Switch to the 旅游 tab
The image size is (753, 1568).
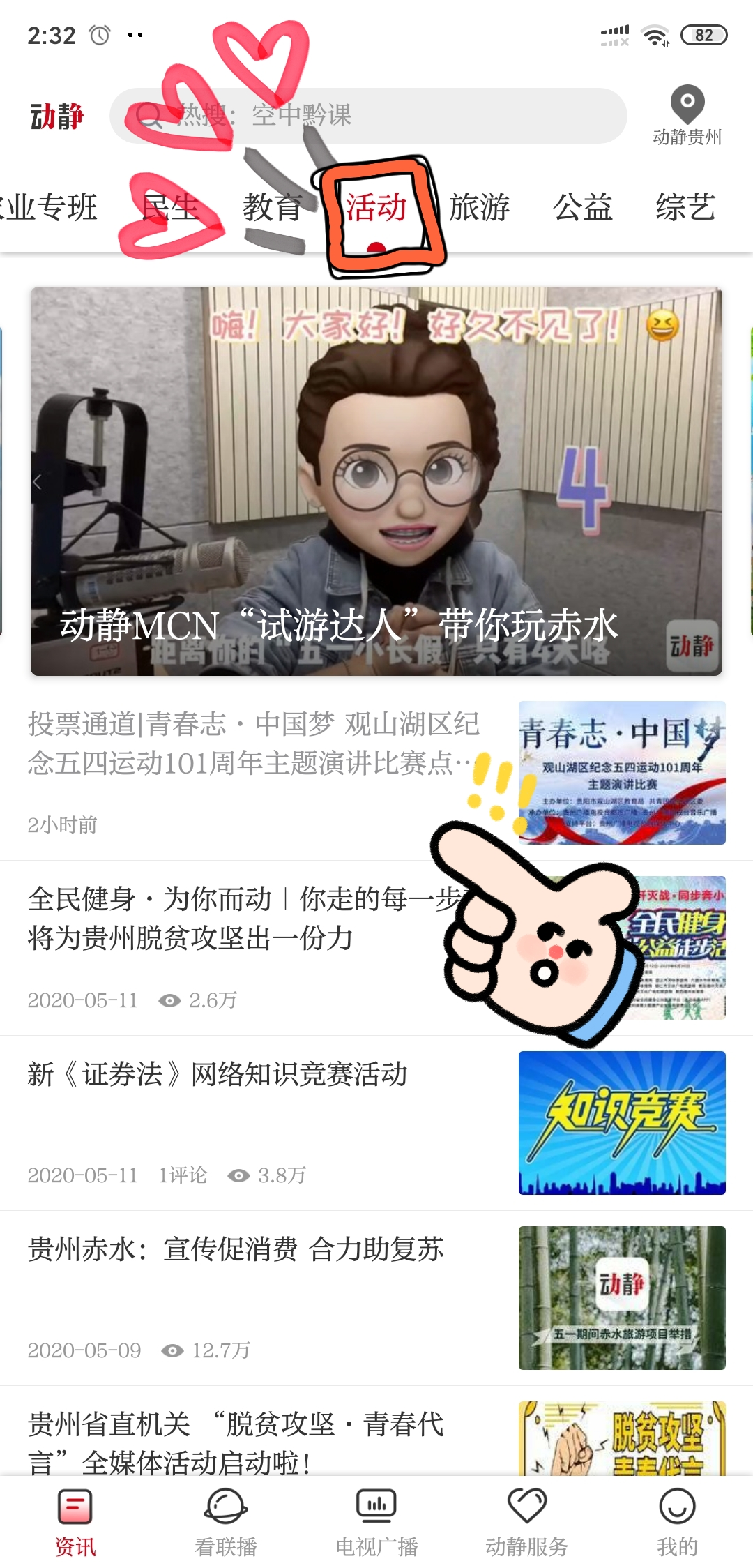[480, 208]
